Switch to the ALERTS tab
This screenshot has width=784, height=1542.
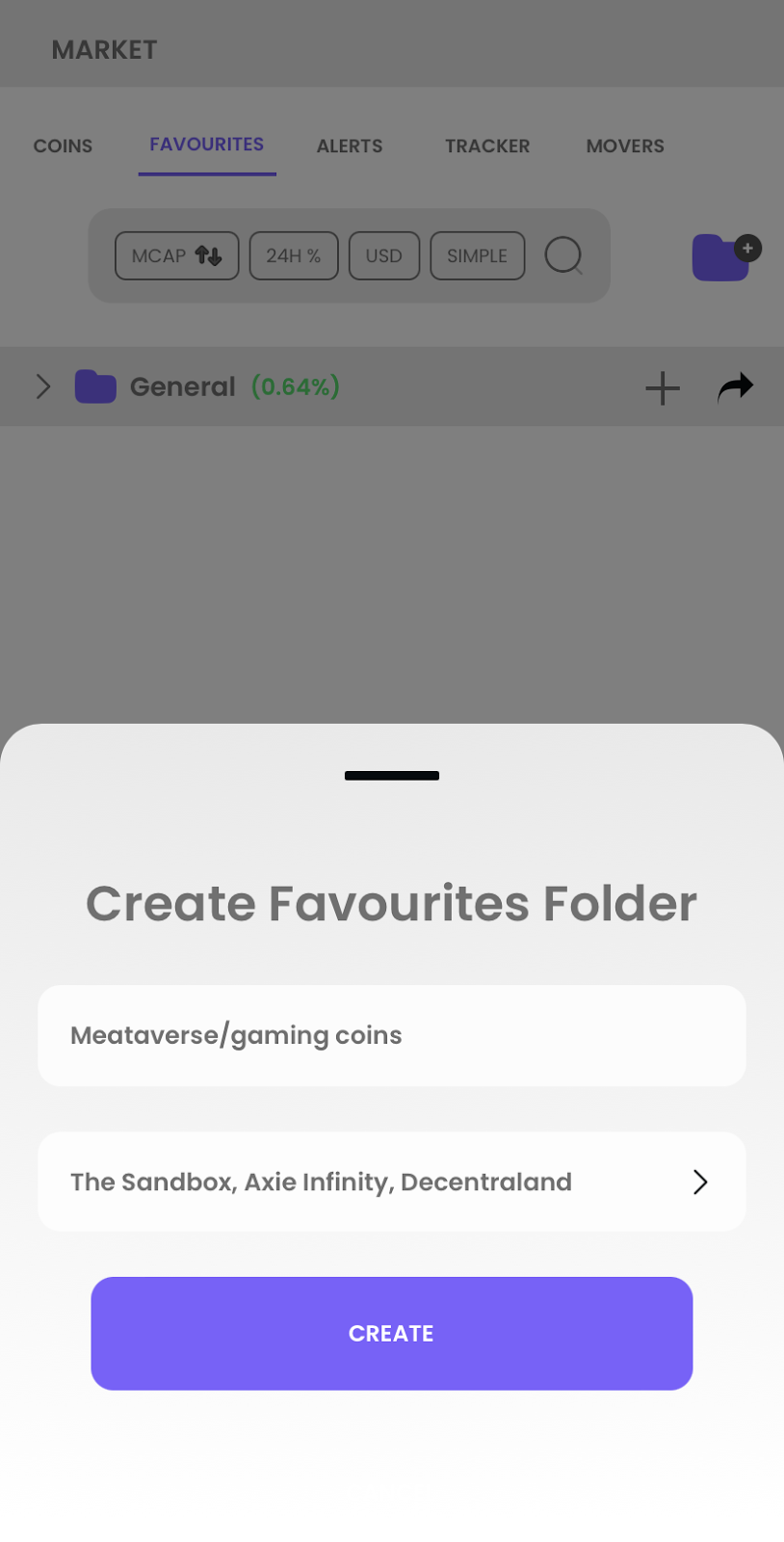pyautogui.click(x=350, y=146)
